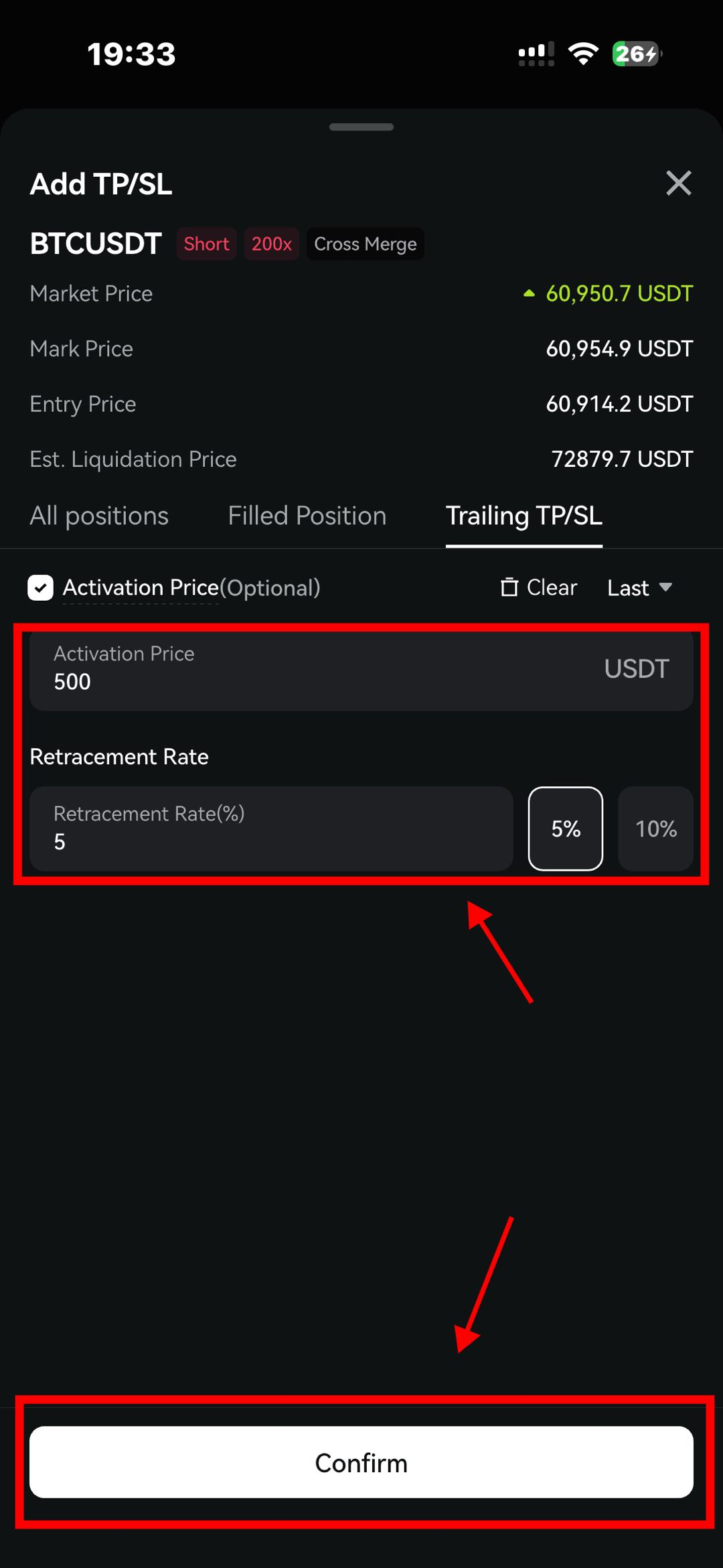Switch to the Filled Position tab
The height and width of the screenshot is (1568, 723).
tap(307, 516)
